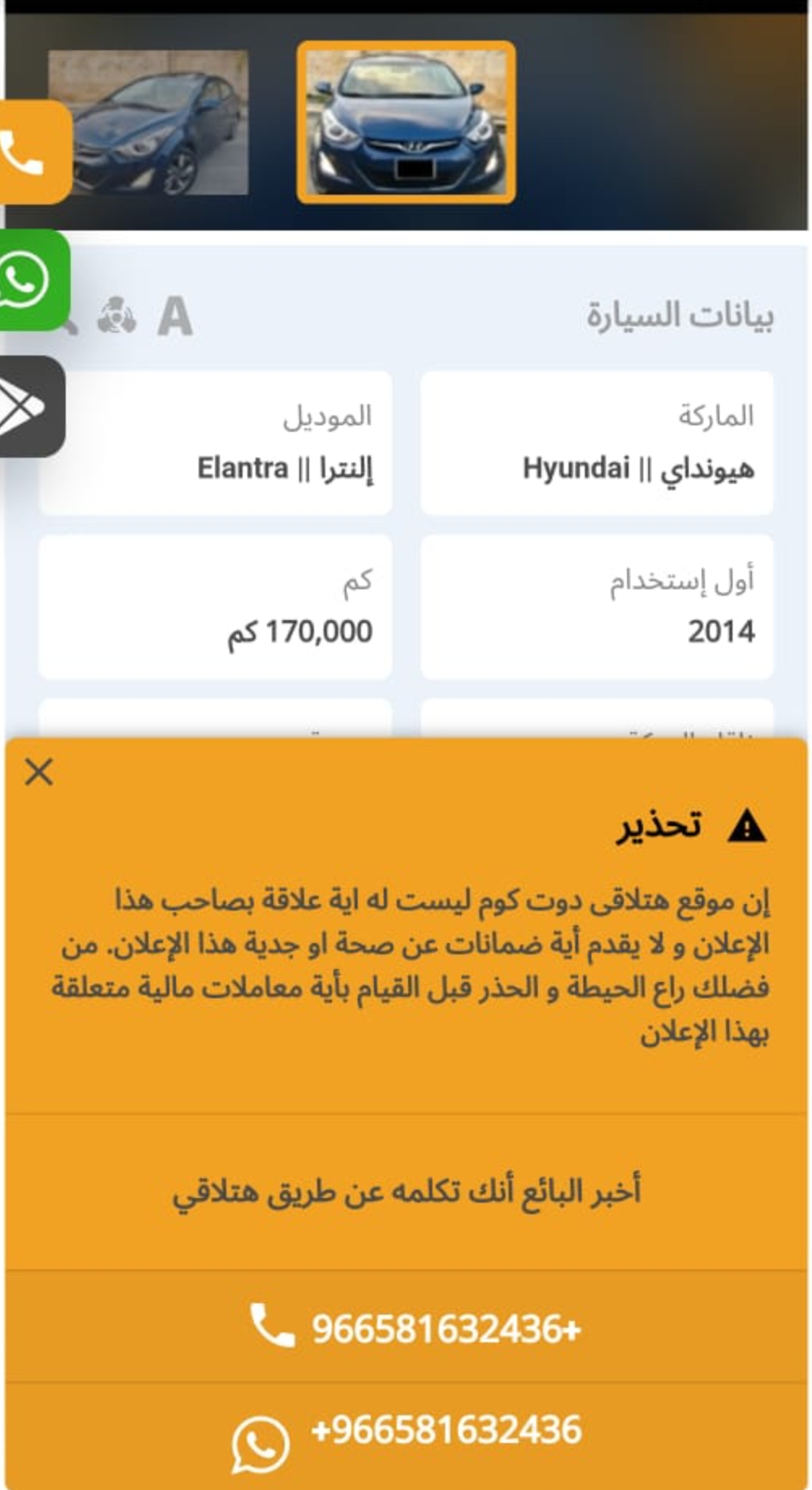Close the orange warning popup
Image resolution: width=812 pixels, height=1490 pixels.
(x=39, y=772)
